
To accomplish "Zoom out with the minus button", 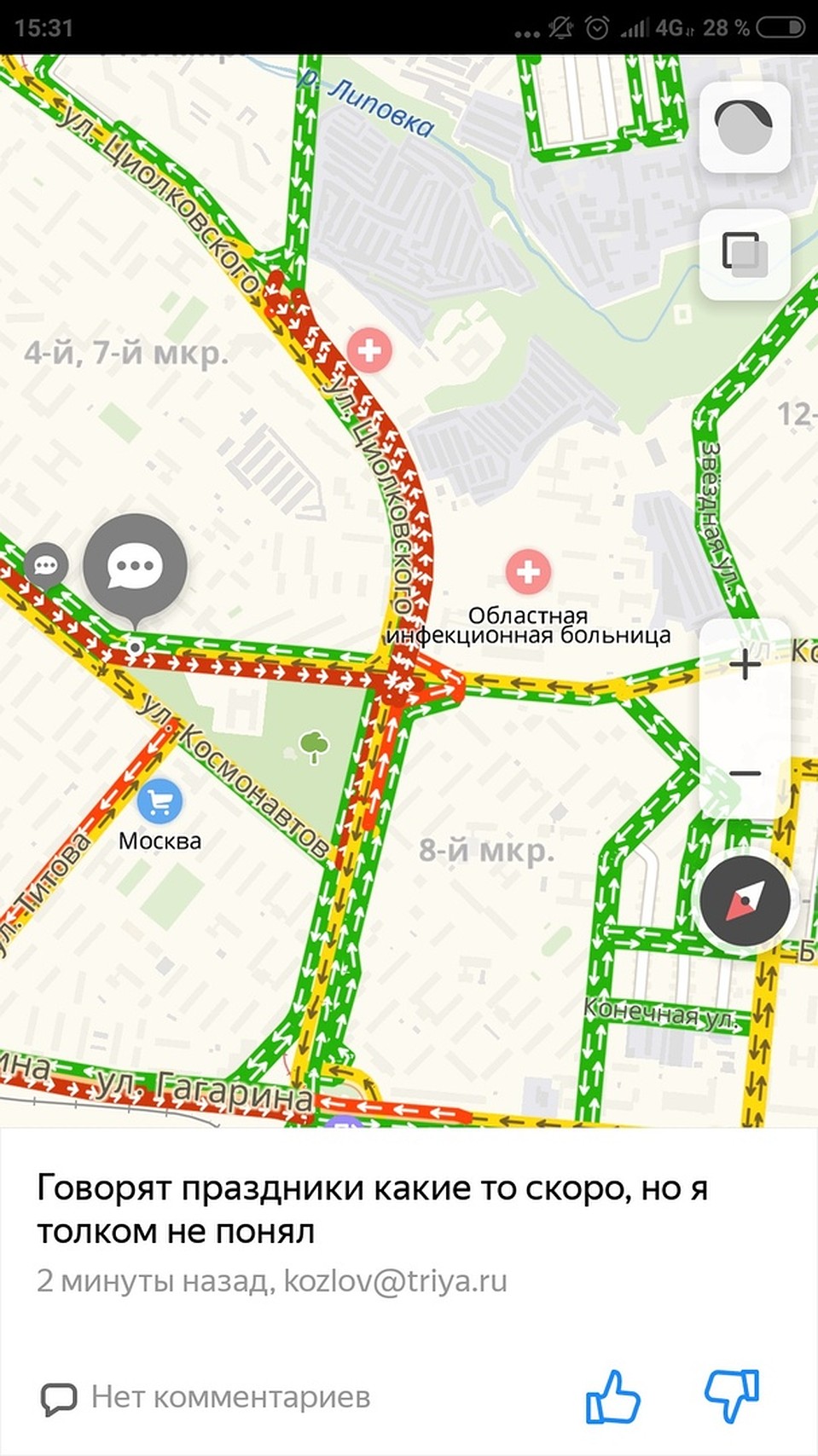I will tap(745, 773).
